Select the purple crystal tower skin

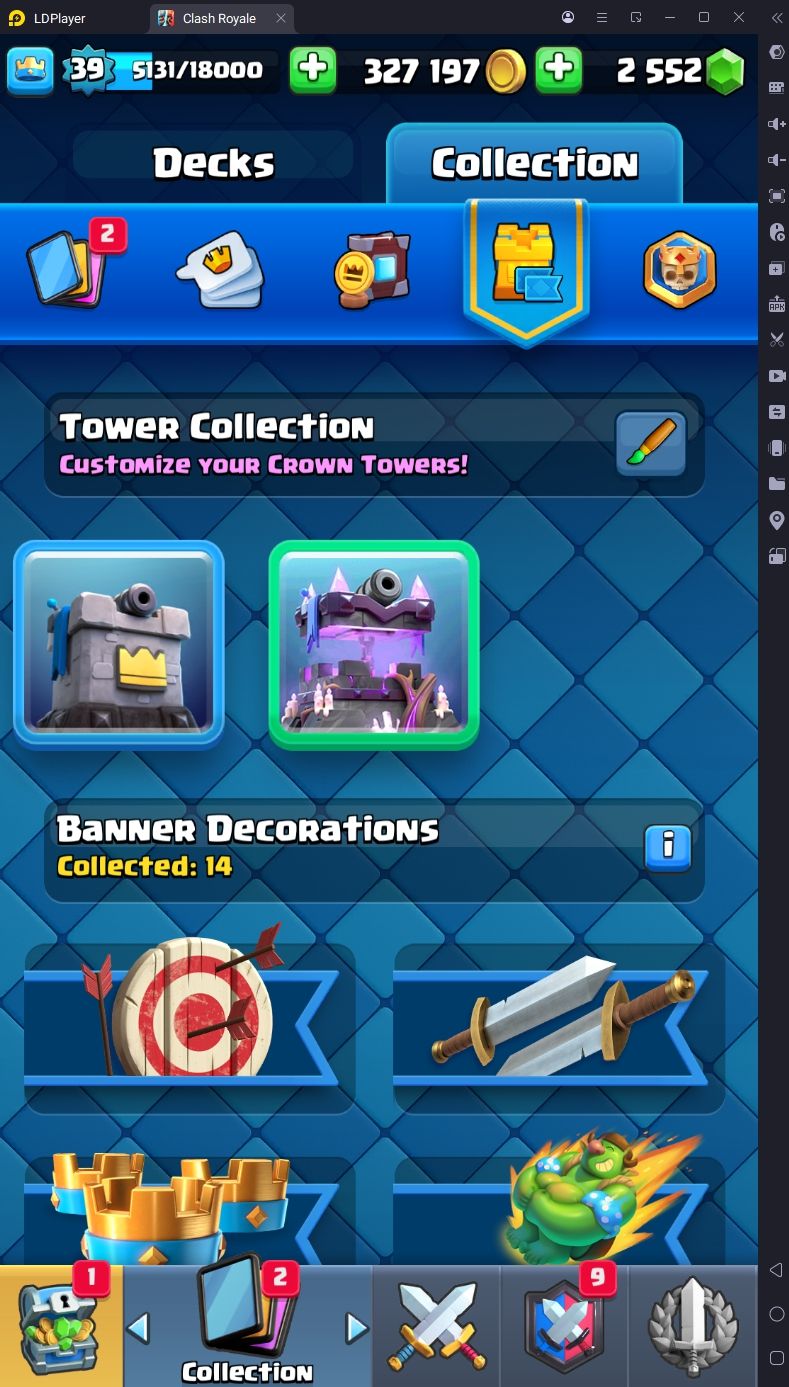point(374,644)
